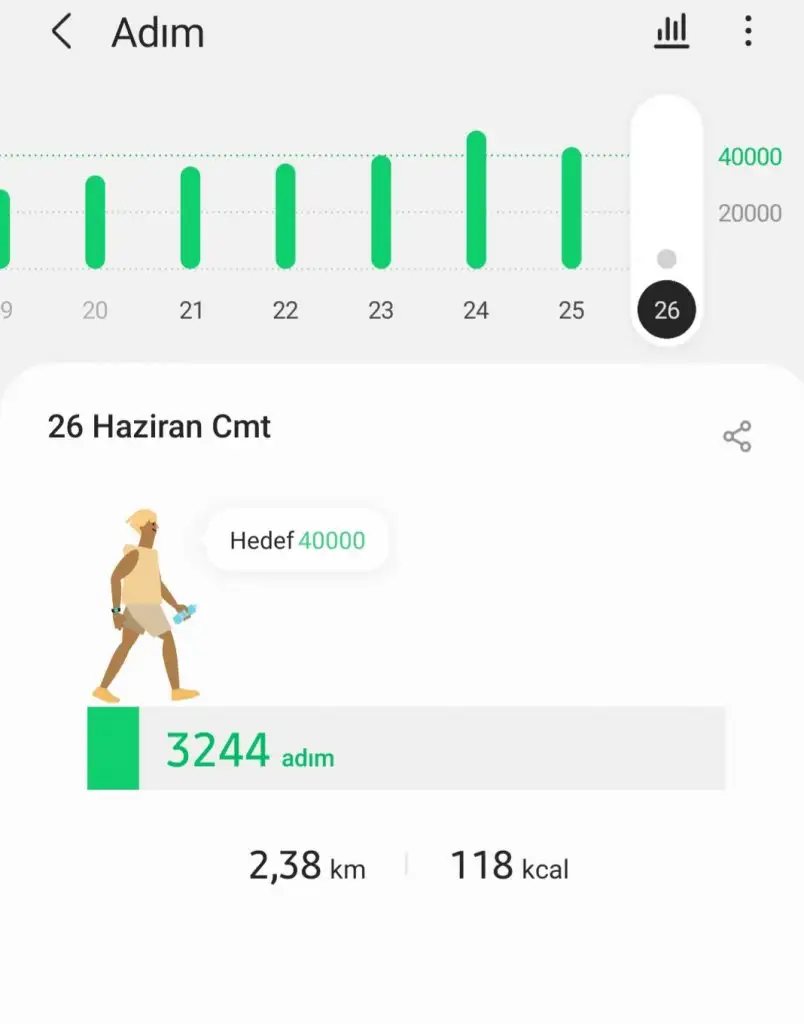Screen dimensions: 804x1024
Task: Open the step statistics chart icon
Action: pos(671,32)
